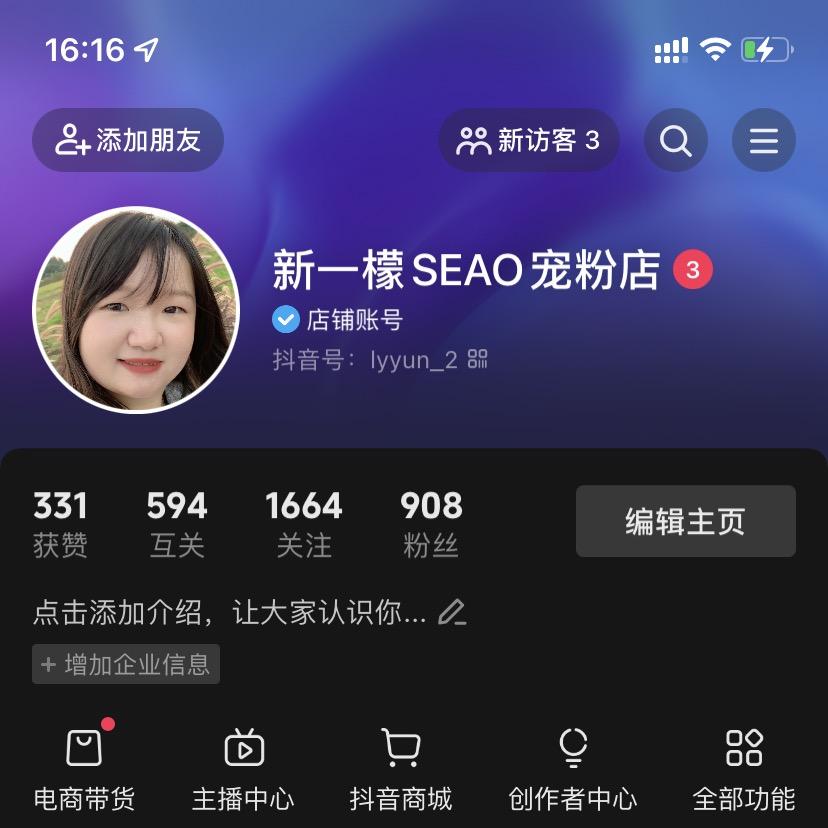
Task: Tap the 增加企业信息 chip
Action: 126,664
